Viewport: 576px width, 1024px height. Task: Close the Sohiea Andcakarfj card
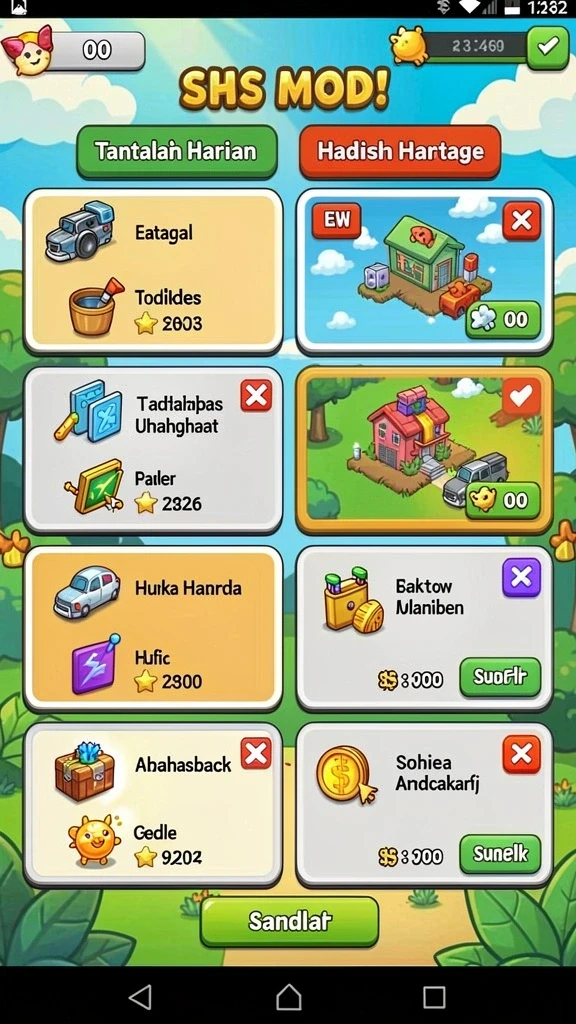tap(521, 754)
